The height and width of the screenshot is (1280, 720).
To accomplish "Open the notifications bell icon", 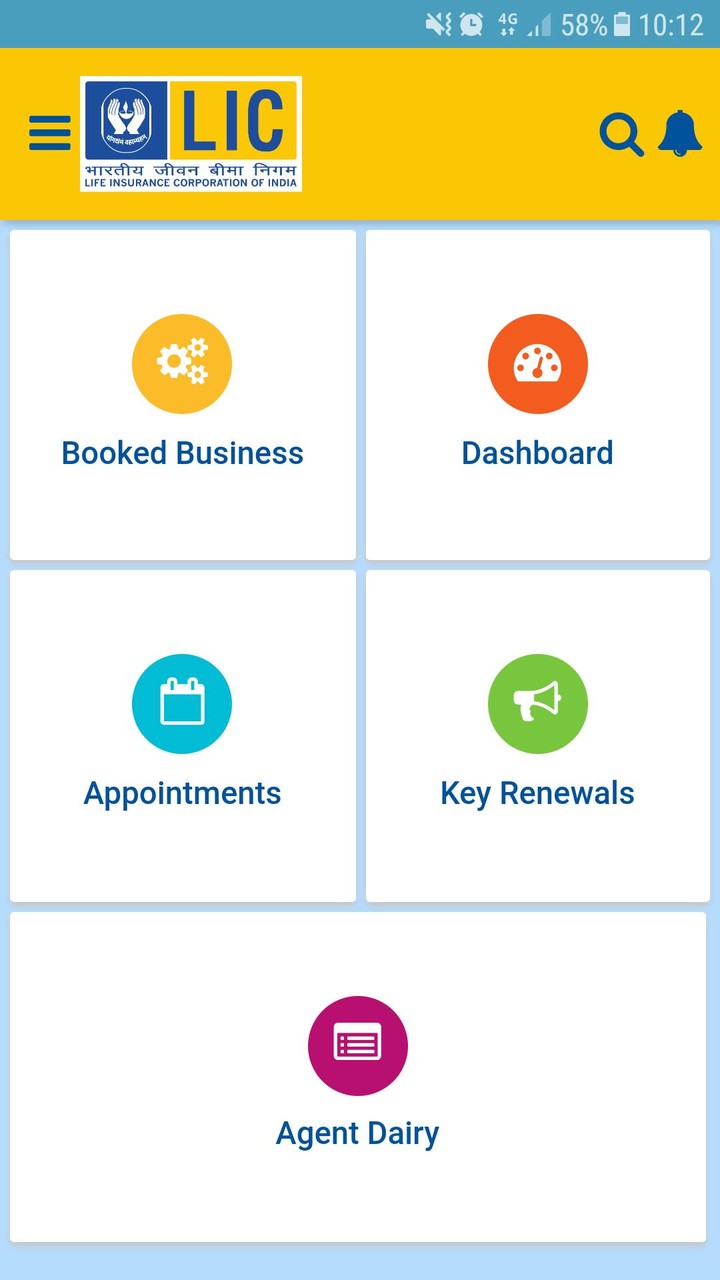I will click(679, 134).
